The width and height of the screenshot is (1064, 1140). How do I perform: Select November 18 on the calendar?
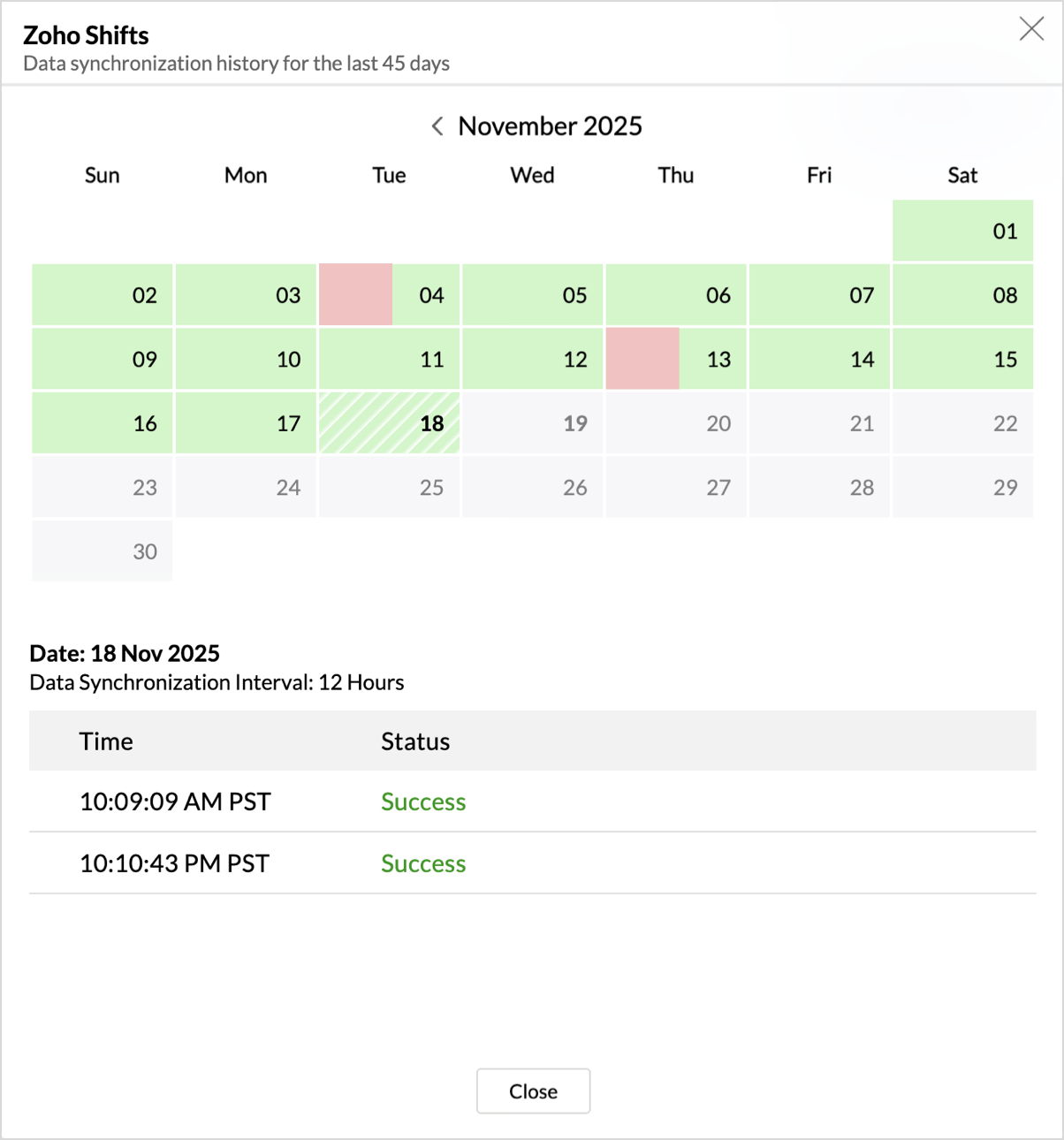390,423
